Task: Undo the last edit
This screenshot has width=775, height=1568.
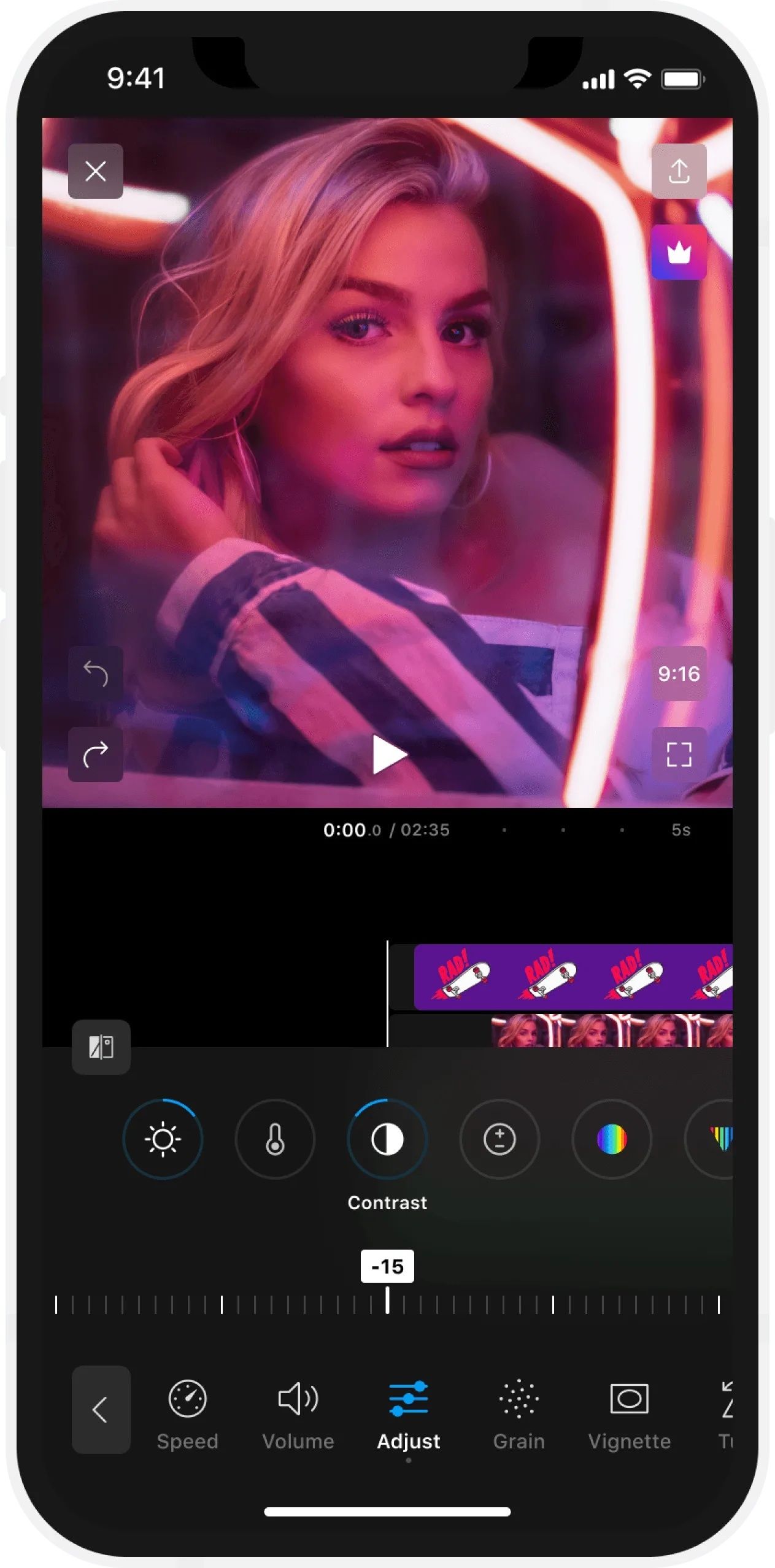Action: (95, 674)
